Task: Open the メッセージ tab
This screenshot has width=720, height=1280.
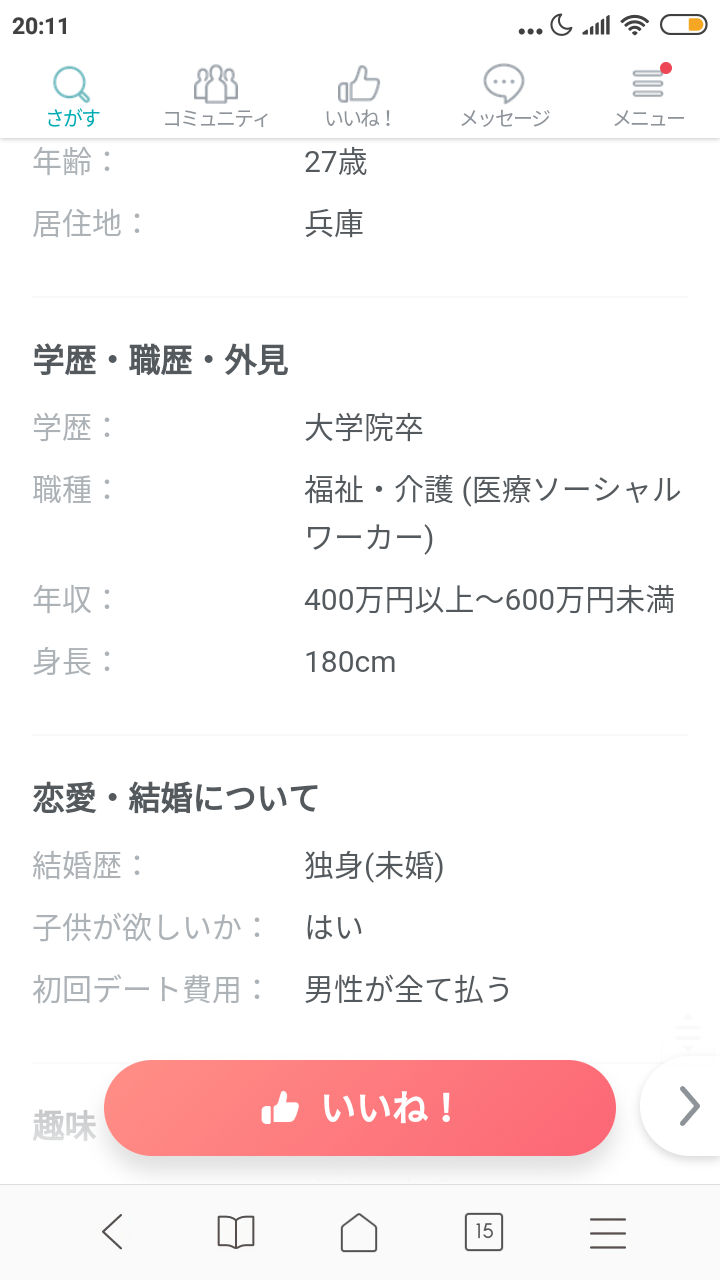Action: [504, 97]
